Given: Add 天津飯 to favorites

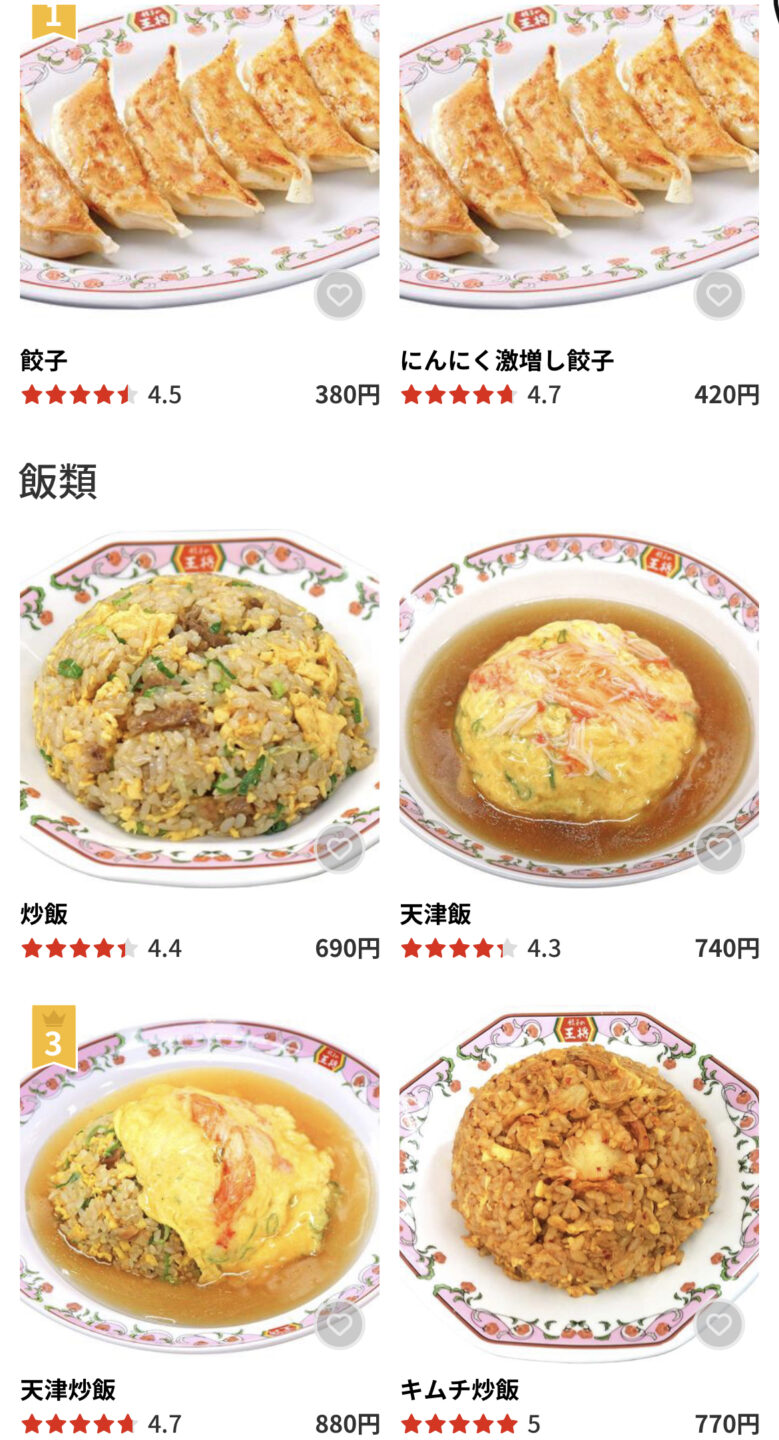Looking at the screenshot, I should pyautogui.click(x=720, y=848).
